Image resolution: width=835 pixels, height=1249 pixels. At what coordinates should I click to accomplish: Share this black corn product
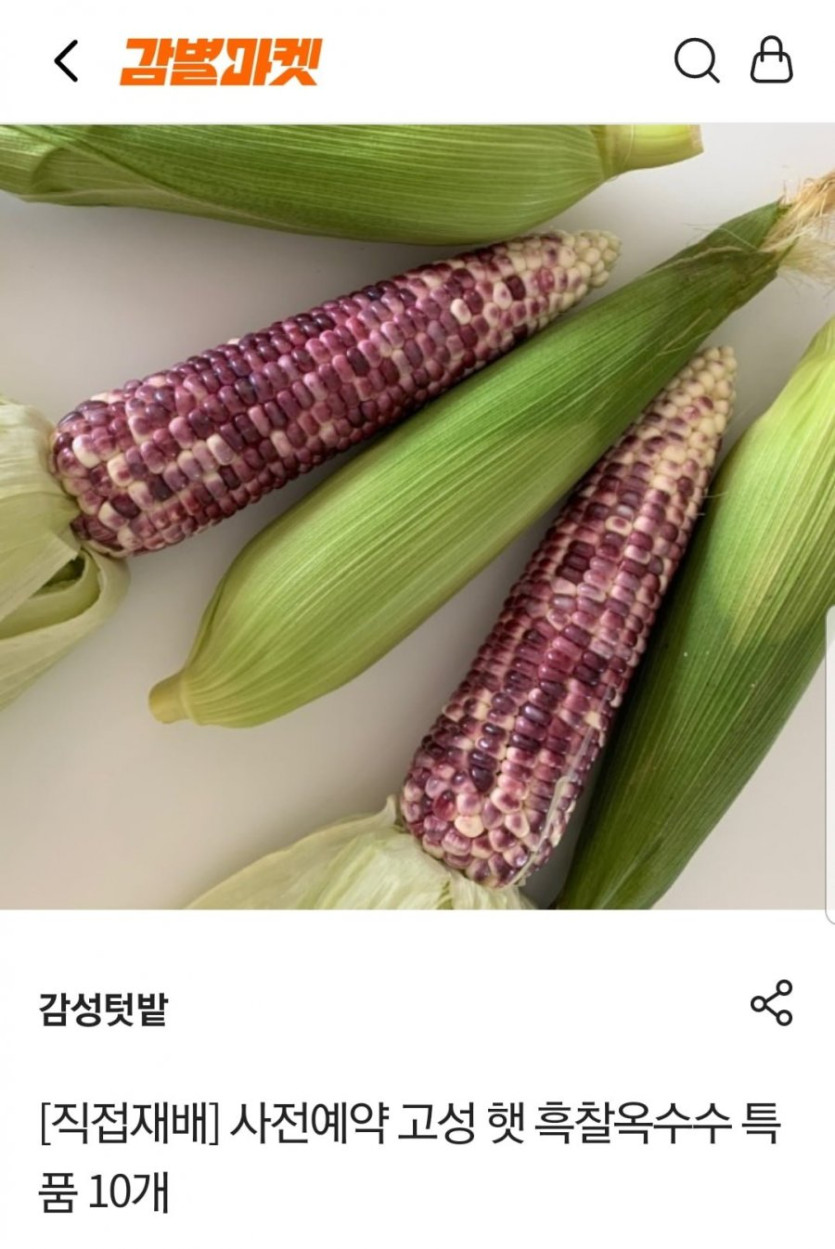771,1003
